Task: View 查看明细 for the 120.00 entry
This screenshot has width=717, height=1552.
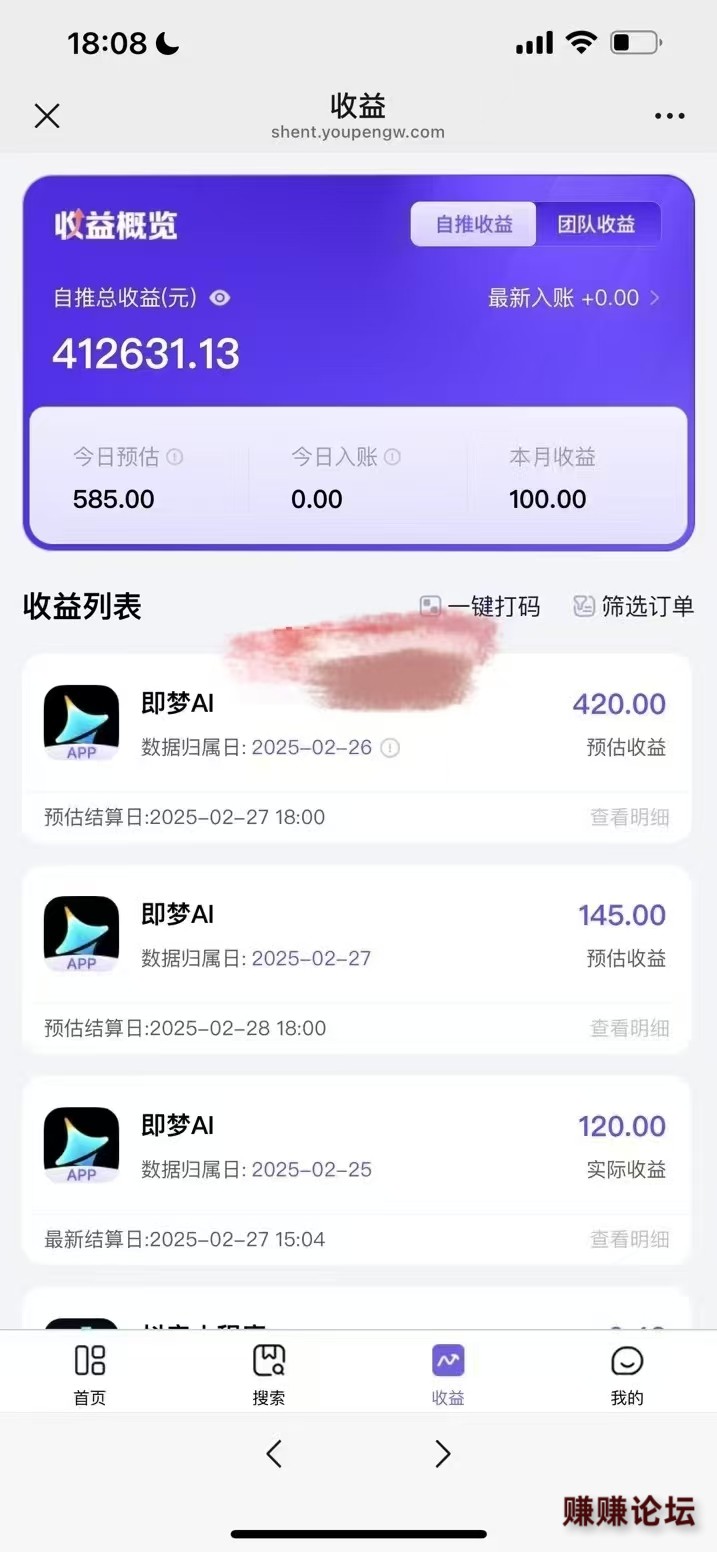Action: 629,1239
